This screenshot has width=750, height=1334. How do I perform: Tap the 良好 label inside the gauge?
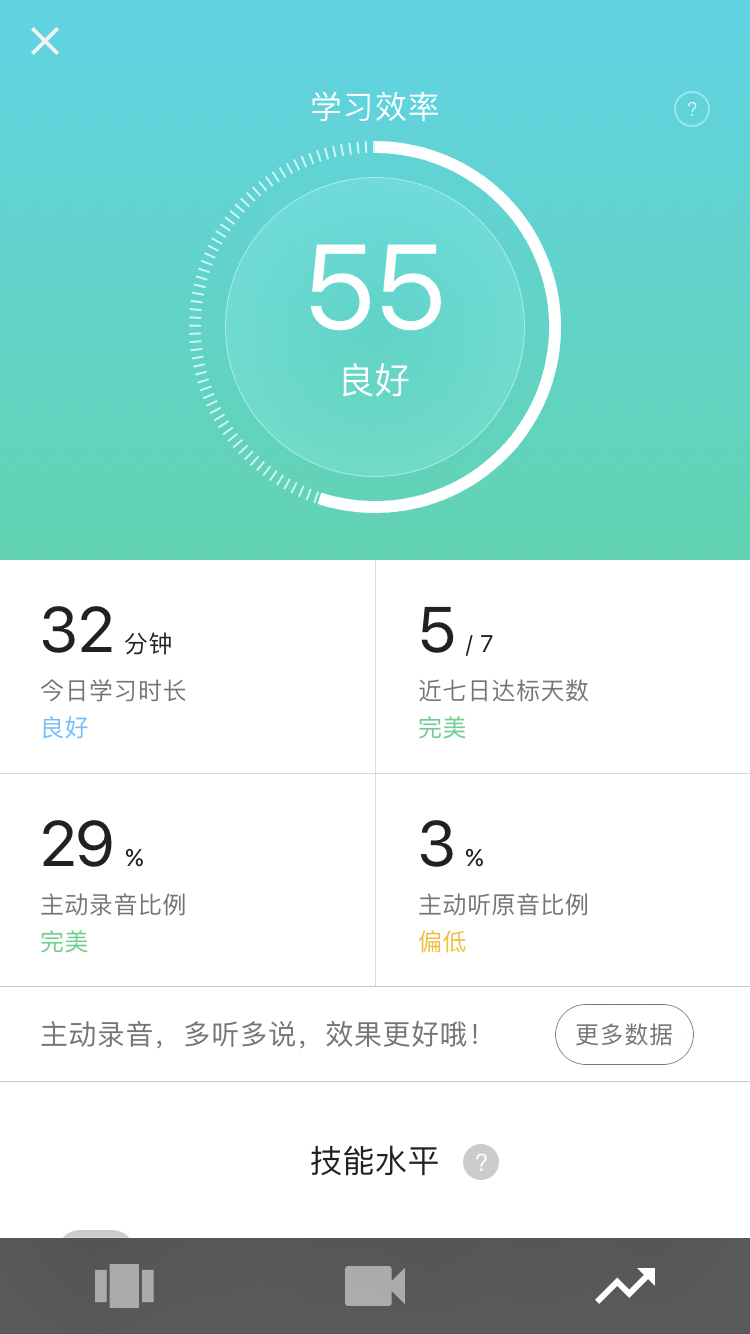374,382
